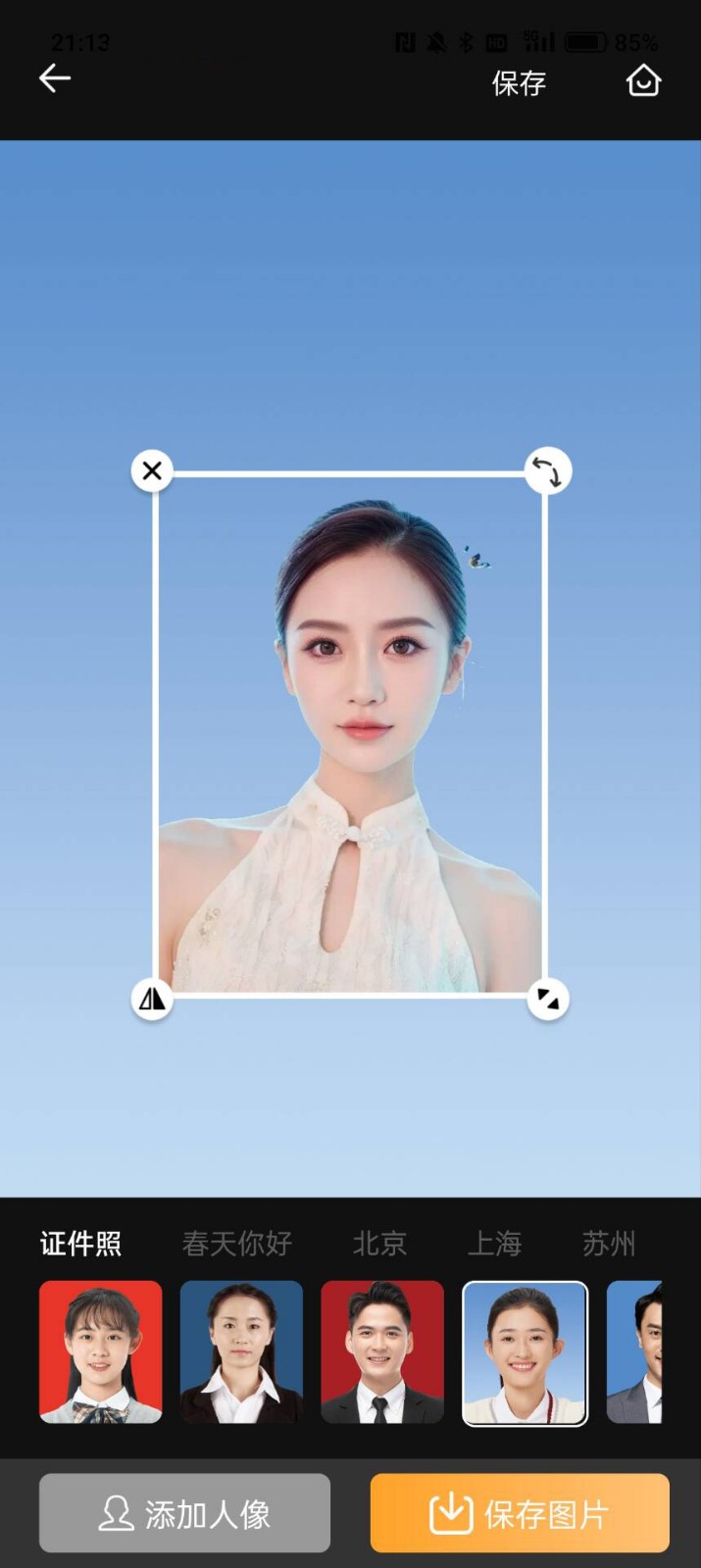The width and height of the screenshot is (701, 1568).
Task: Tap the orange 保存图片 button
Action: 520,1513
